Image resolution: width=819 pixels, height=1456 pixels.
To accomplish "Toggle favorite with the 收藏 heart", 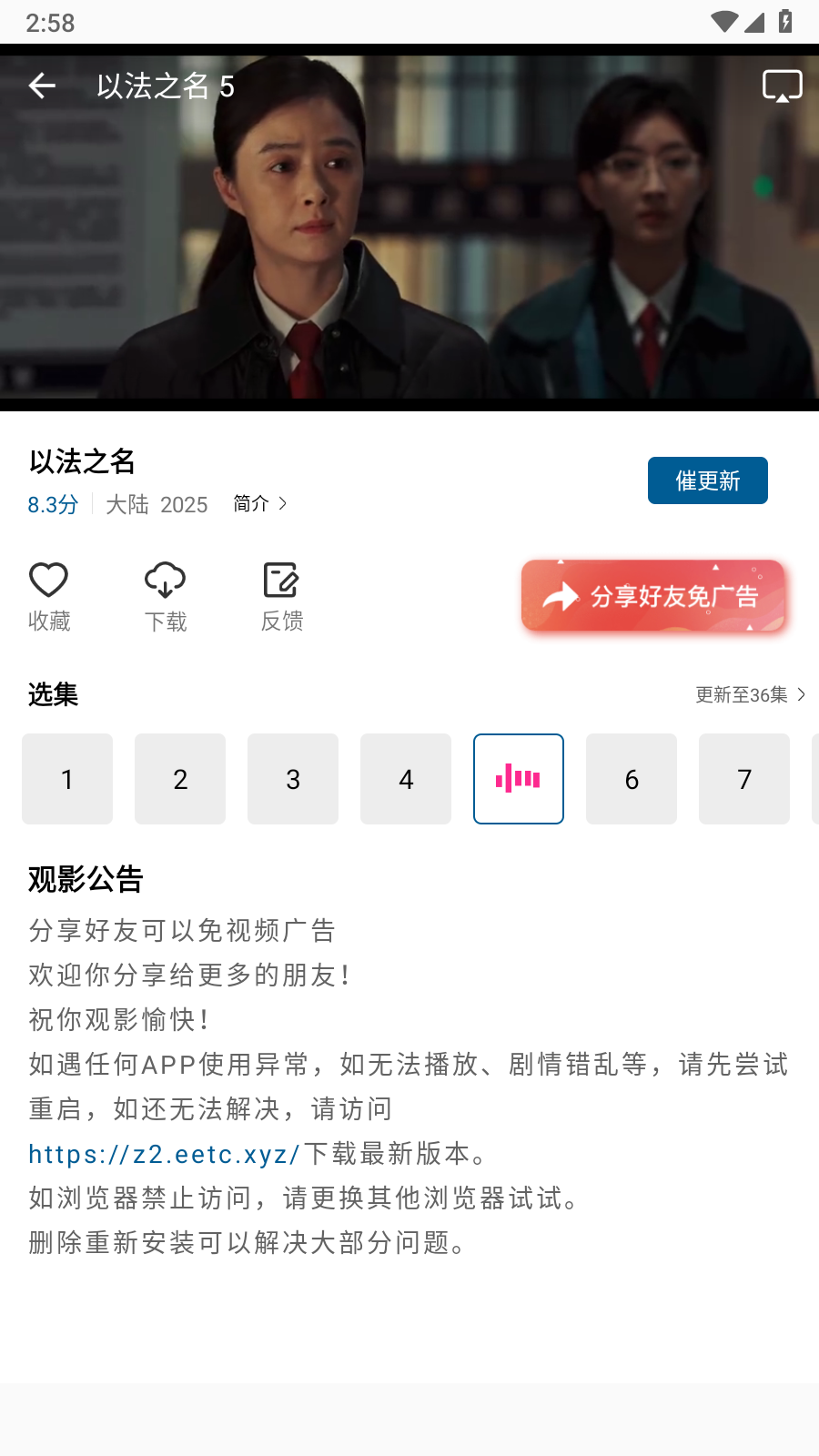I will coord(49,594).
